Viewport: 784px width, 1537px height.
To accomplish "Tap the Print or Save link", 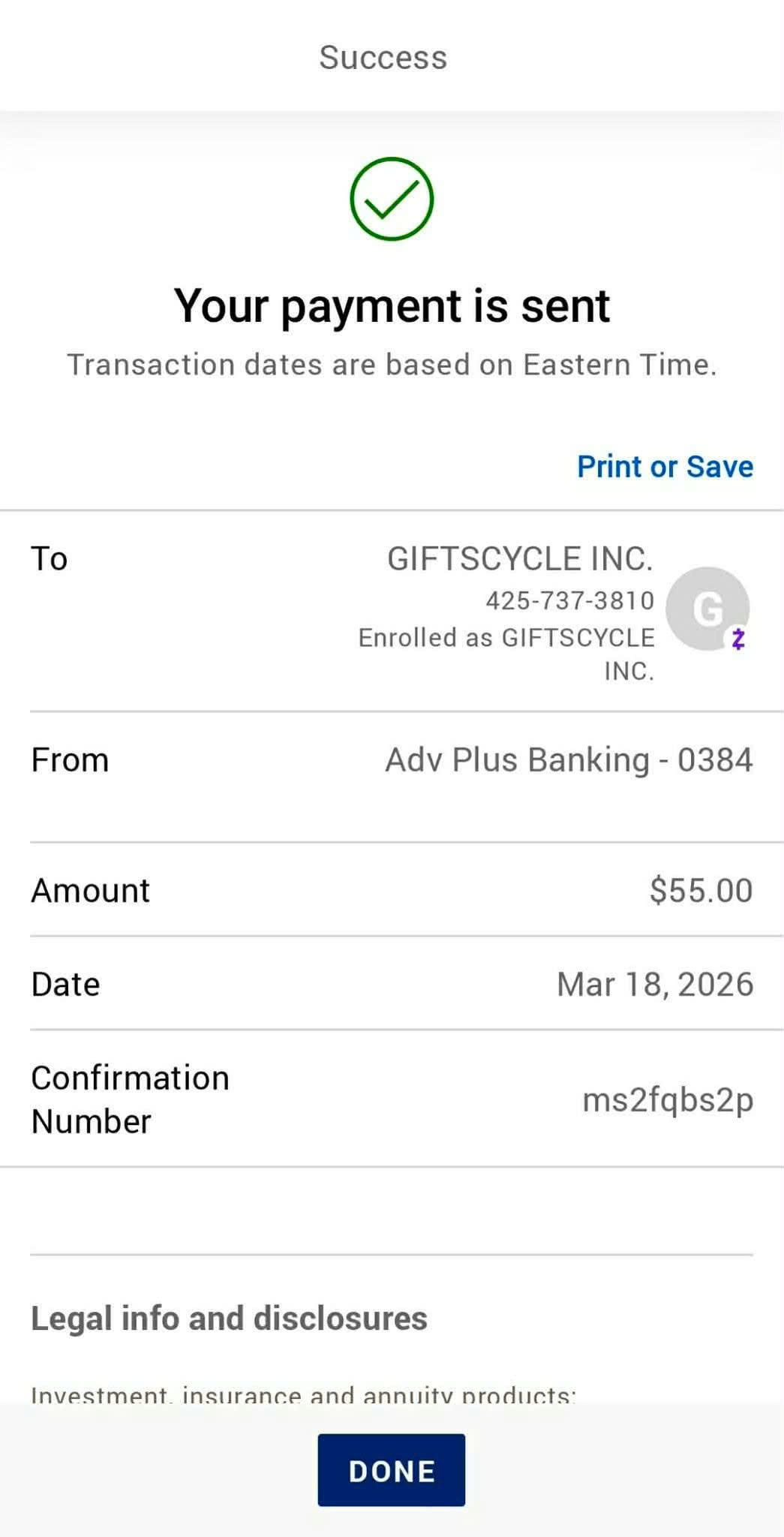I will click(x=665, y=466).
